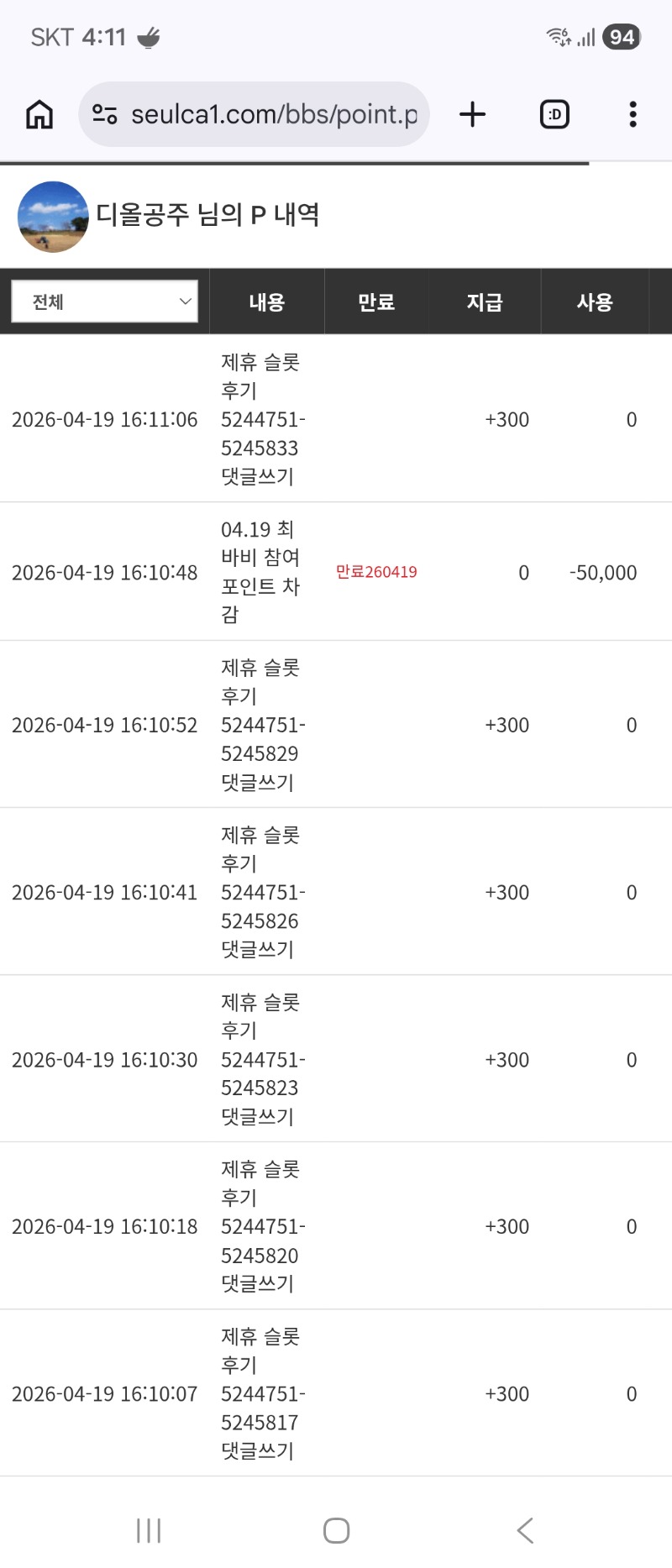Tap the site info icon in address bar
Image resolution: width=672 pixels, height=1568 pixels.
(105, 114)
